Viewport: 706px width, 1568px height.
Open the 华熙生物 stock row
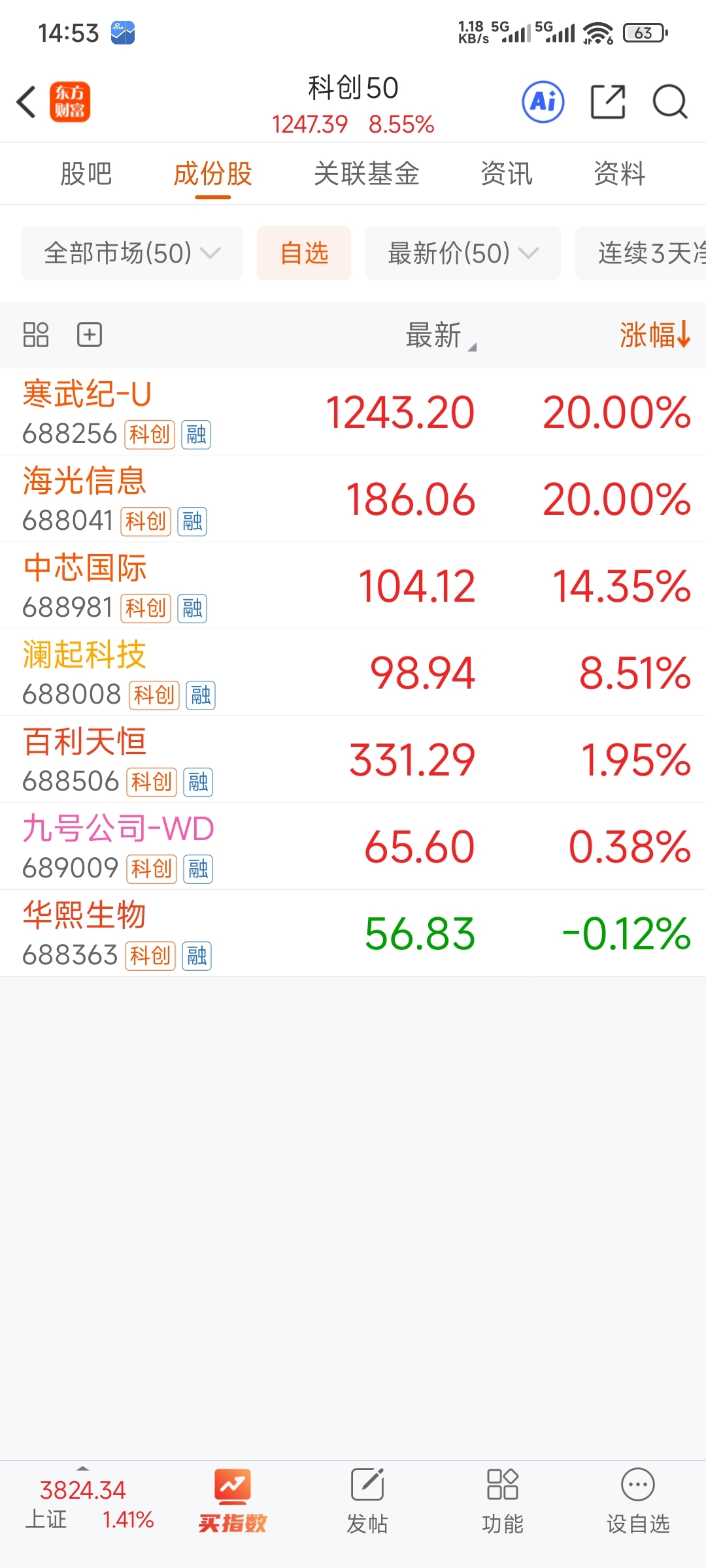[353, 934]
